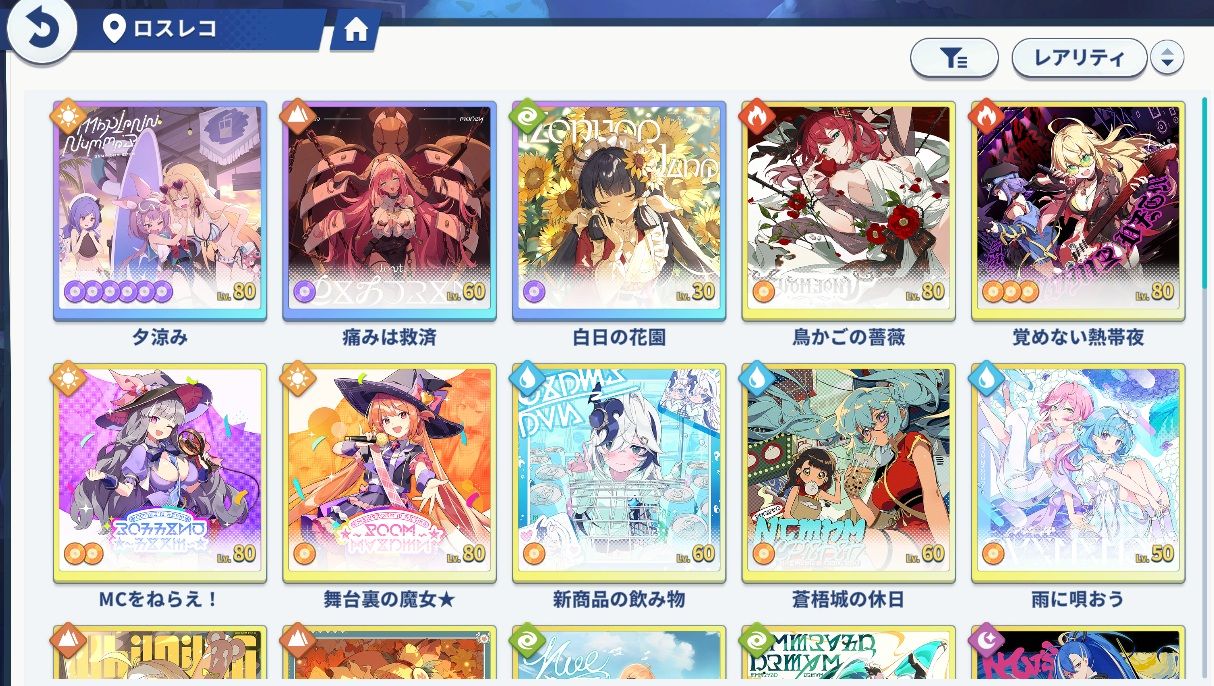Change sorting from レアリティ
This screenshot has width=1214, height=686.
1079,58
